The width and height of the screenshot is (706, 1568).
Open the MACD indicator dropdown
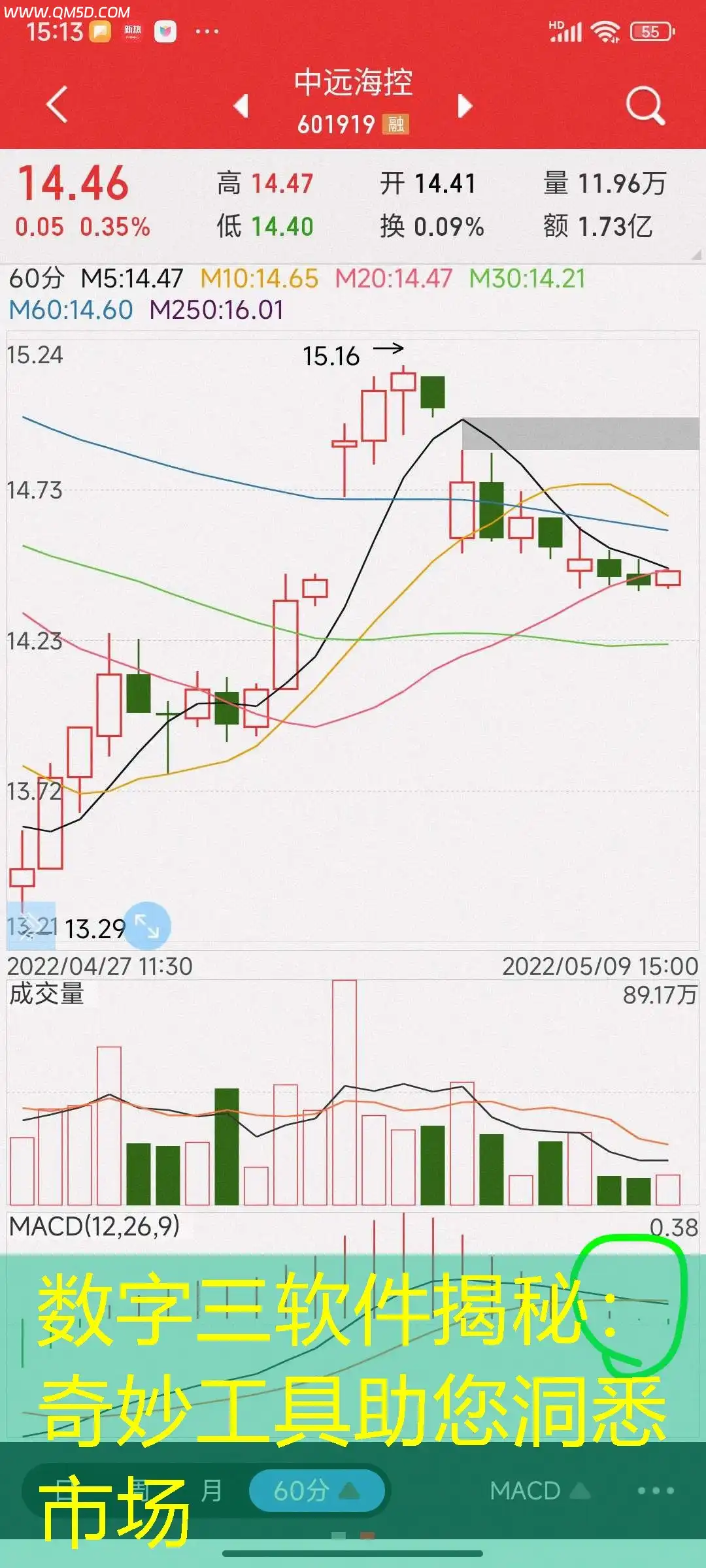540,1490
